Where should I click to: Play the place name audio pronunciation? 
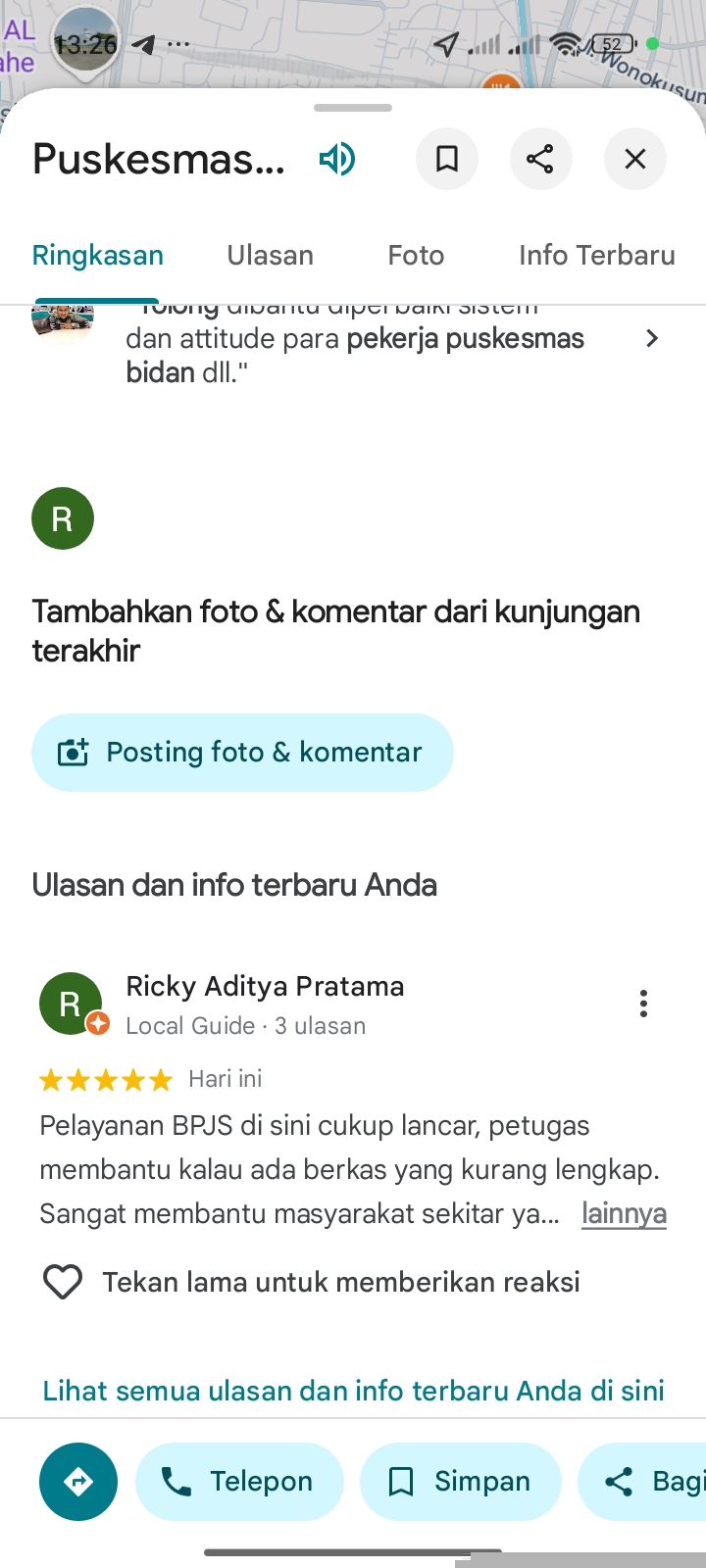click(337, 159)
